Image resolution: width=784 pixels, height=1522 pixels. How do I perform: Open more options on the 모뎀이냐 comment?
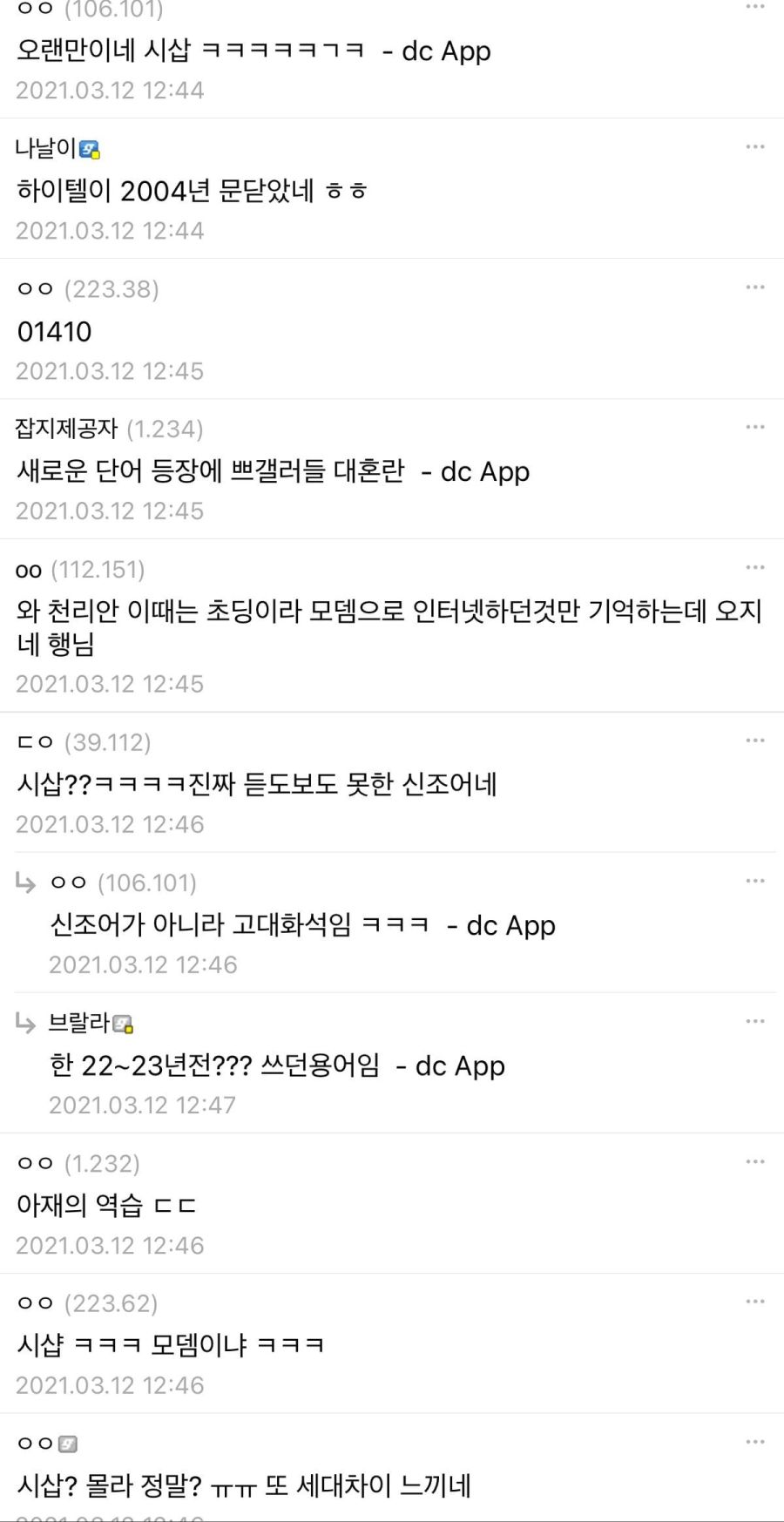(x=754, y=1302)
